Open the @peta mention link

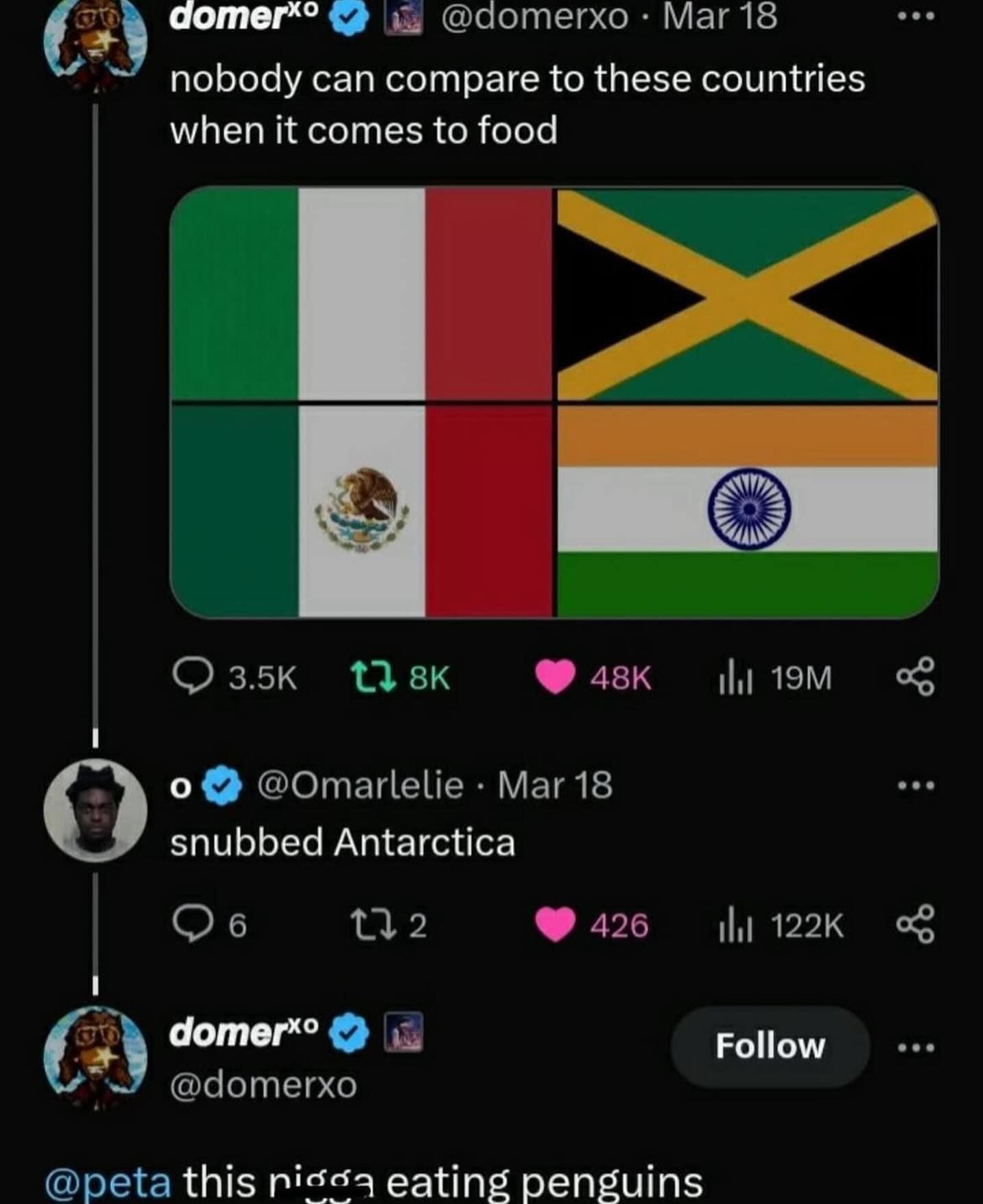pos(108,1181)
